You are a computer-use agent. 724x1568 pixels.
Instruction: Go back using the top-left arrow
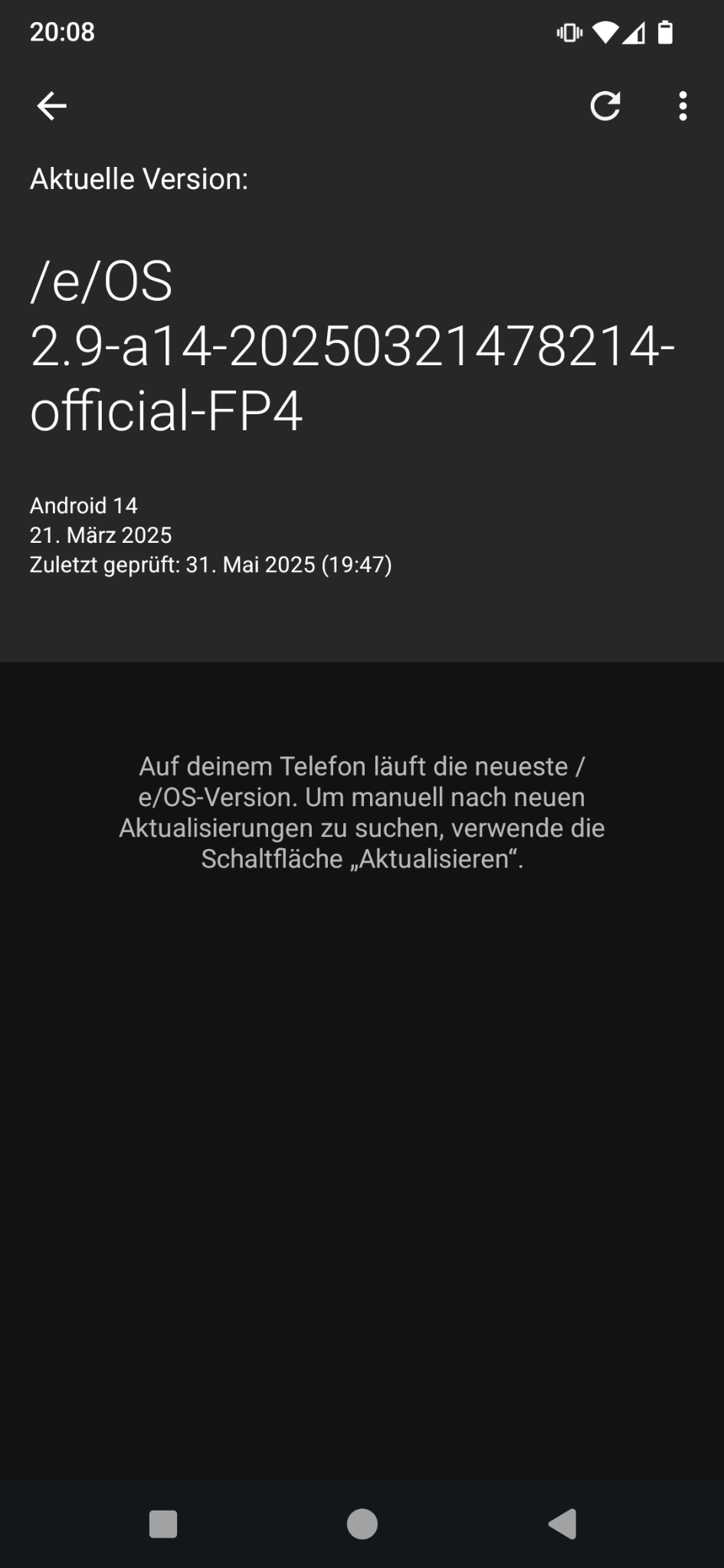click(51, 106)
